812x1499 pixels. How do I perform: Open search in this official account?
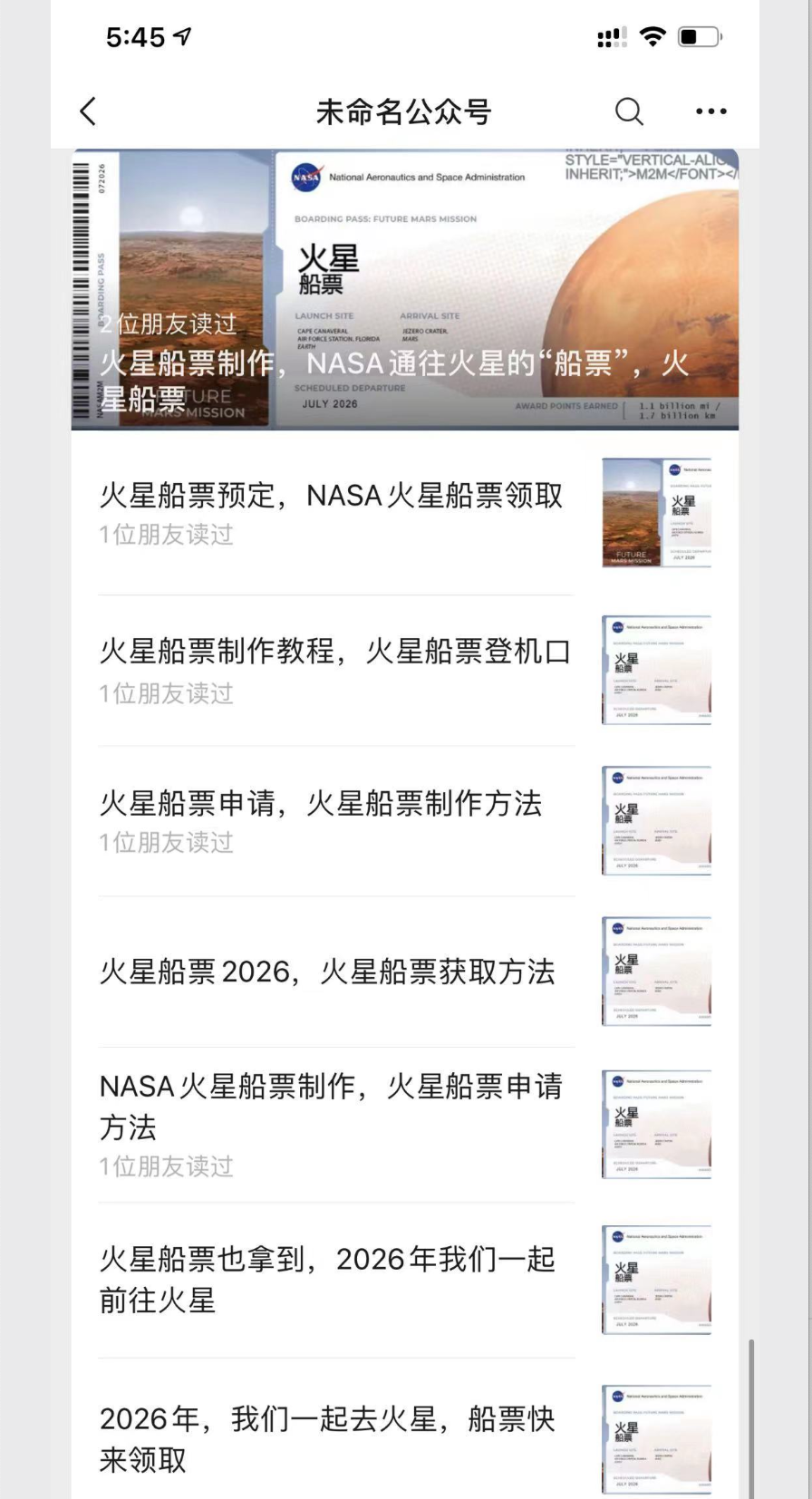click(628, 111)
